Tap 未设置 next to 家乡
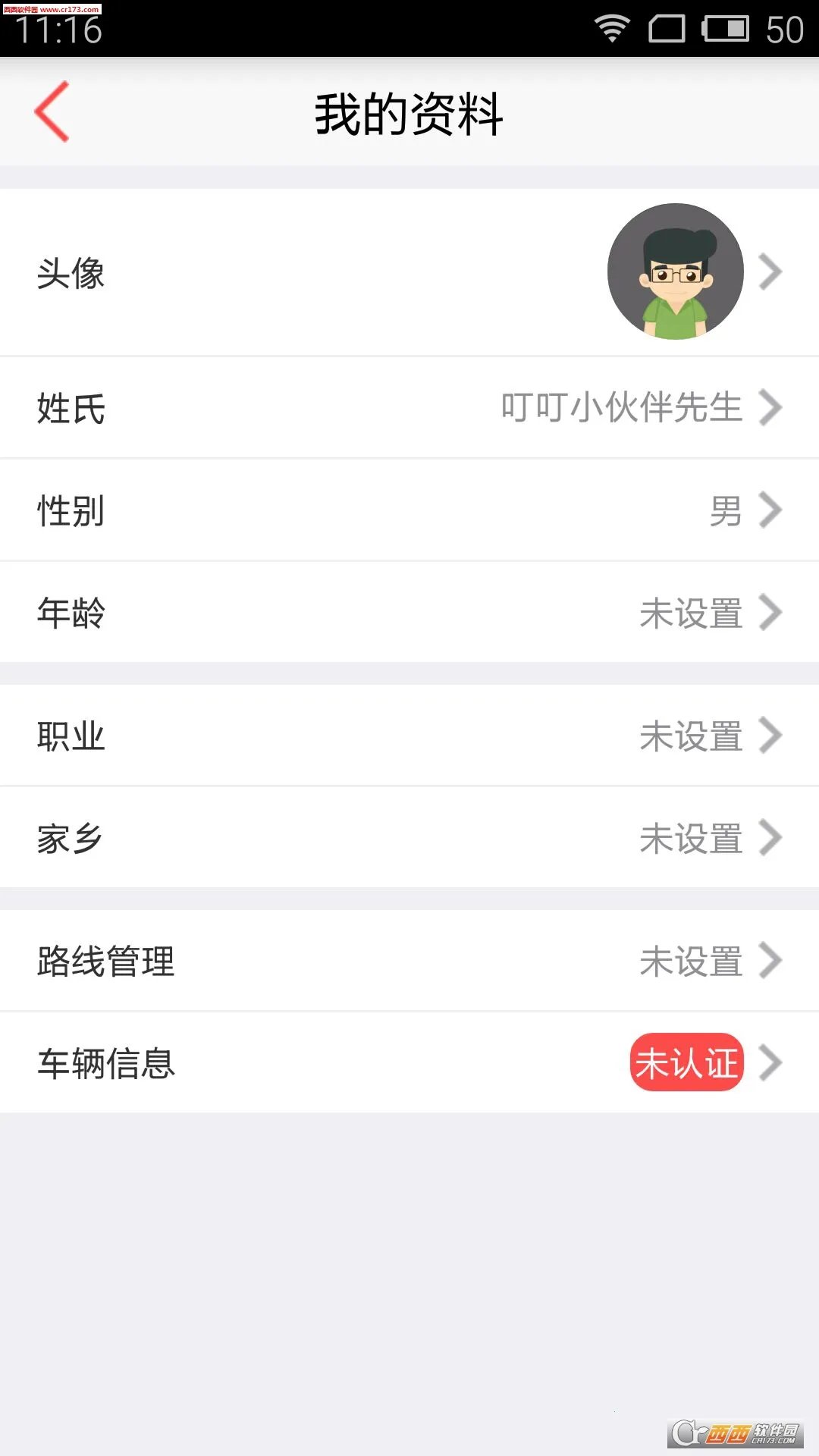Screen dimensions: 819x1456 [689, 837]
